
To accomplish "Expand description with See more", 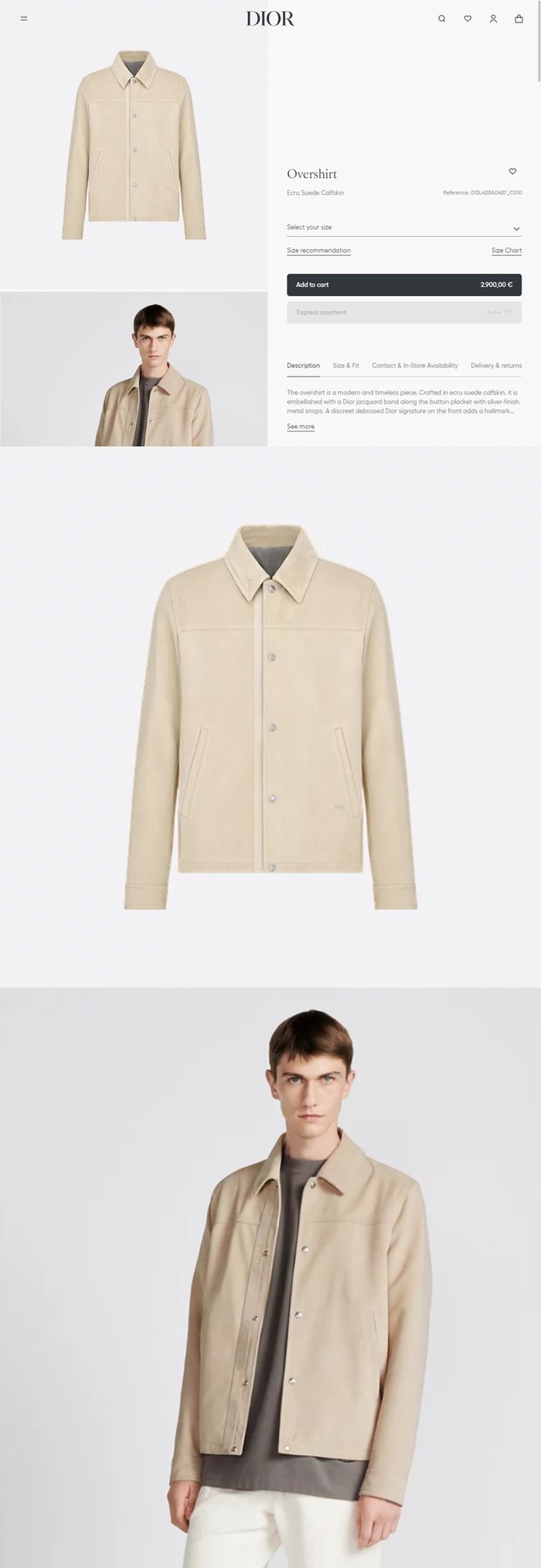I will [x=300, y=427].
